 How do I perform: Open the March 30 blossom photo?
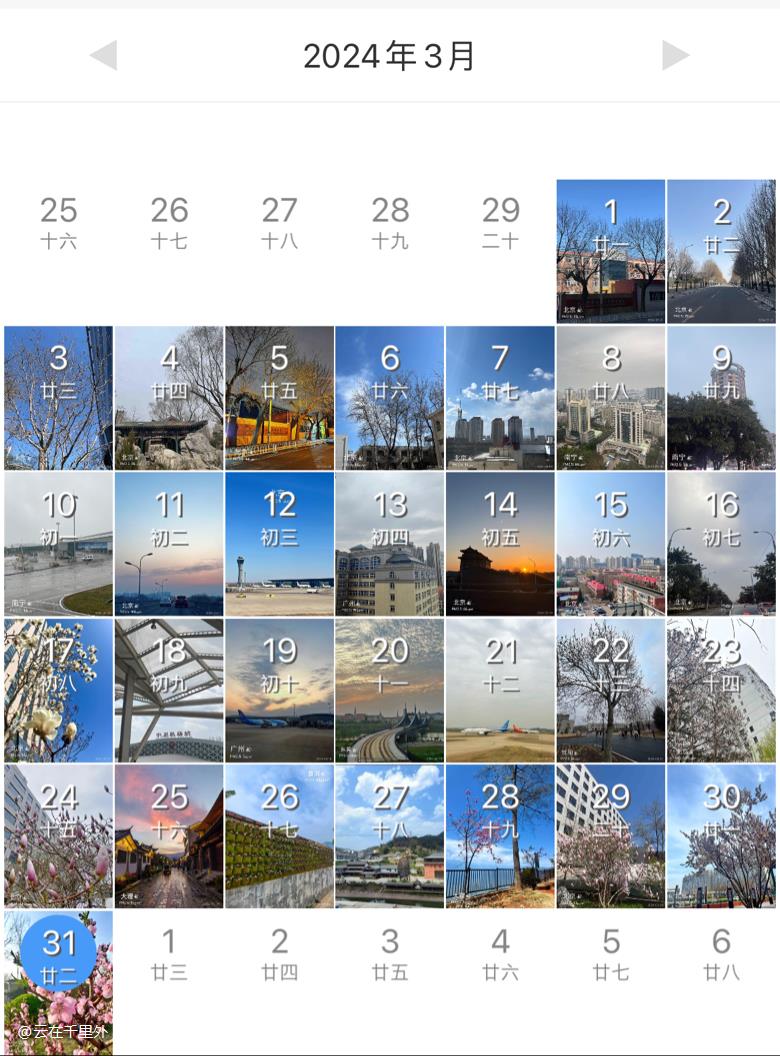point(721,836)
